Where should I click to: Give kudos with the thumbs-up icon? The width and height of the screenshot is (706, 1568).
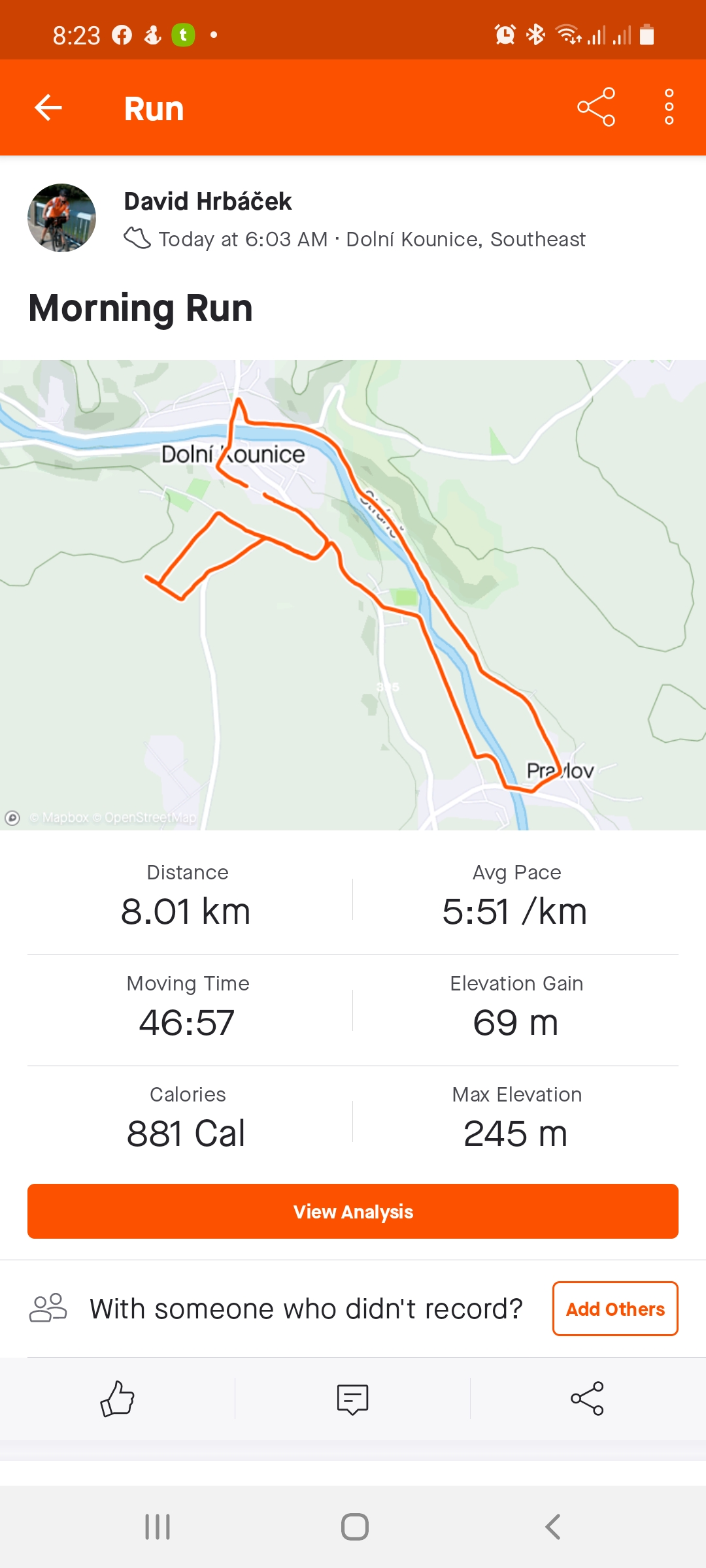[118, 1399]
